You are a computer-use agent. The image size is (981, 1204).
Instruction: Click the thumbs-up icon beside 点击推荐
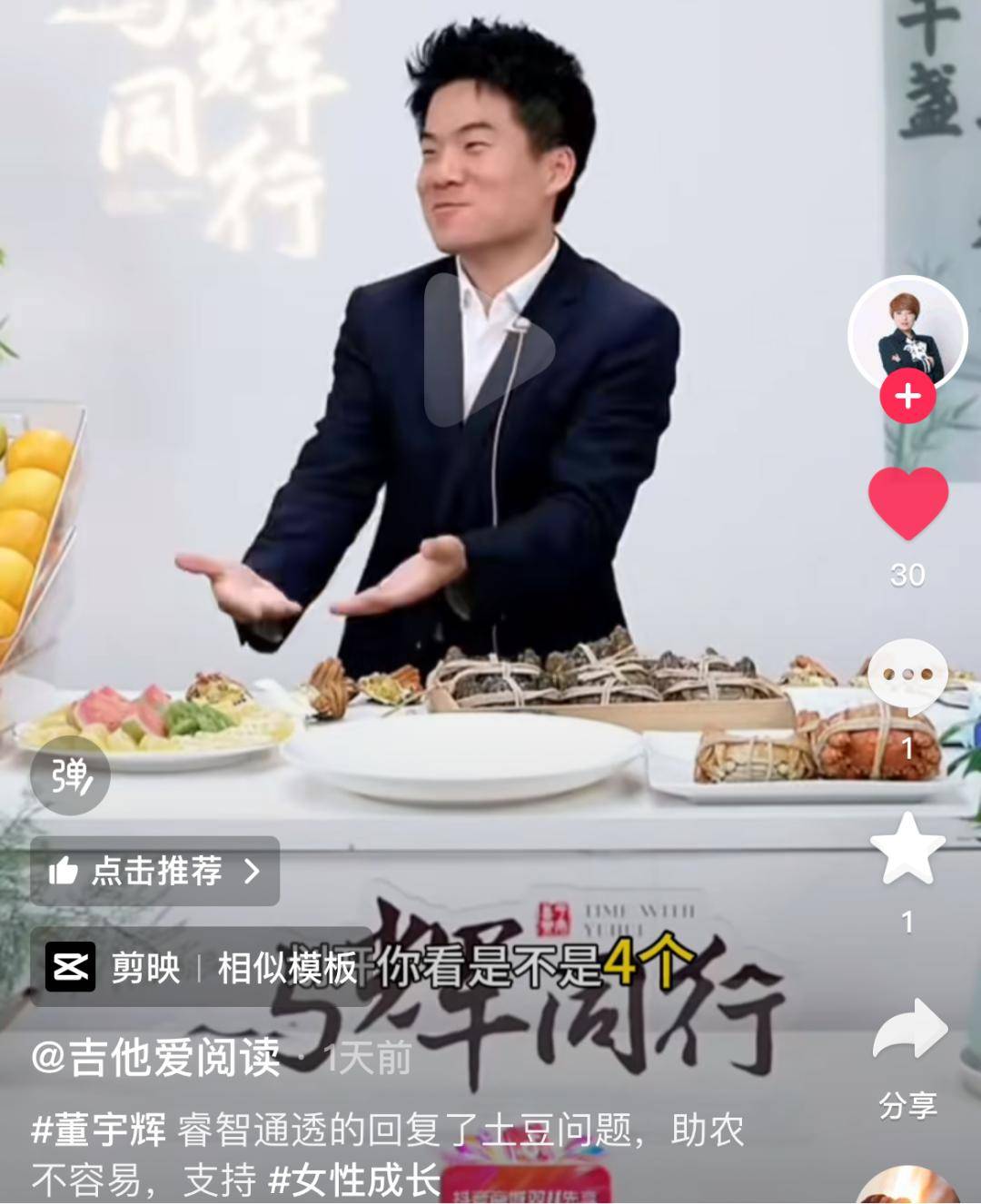coord(65,870)
